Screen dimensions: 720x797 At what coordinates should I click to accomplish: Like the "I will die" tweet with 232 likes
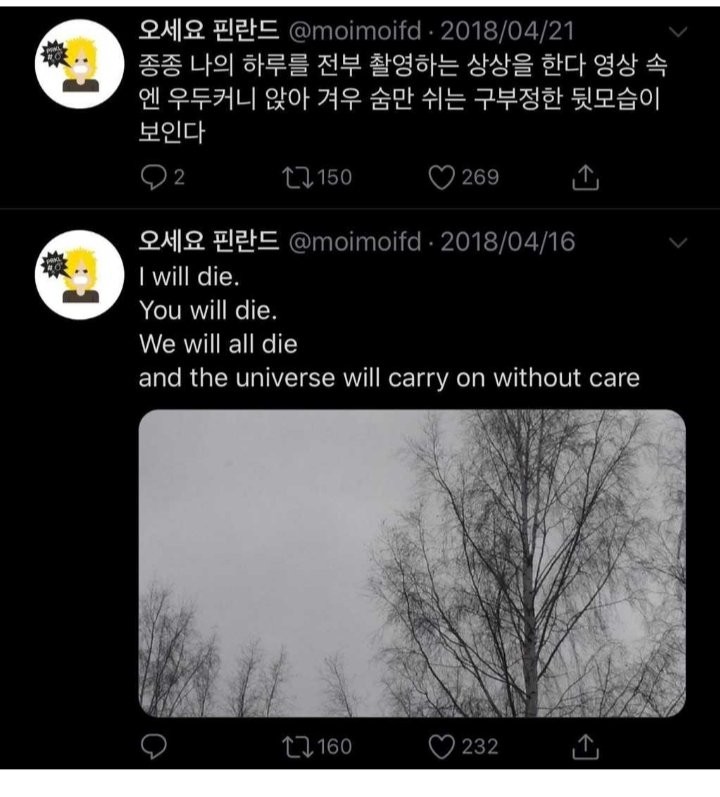[x=442, y=746]
